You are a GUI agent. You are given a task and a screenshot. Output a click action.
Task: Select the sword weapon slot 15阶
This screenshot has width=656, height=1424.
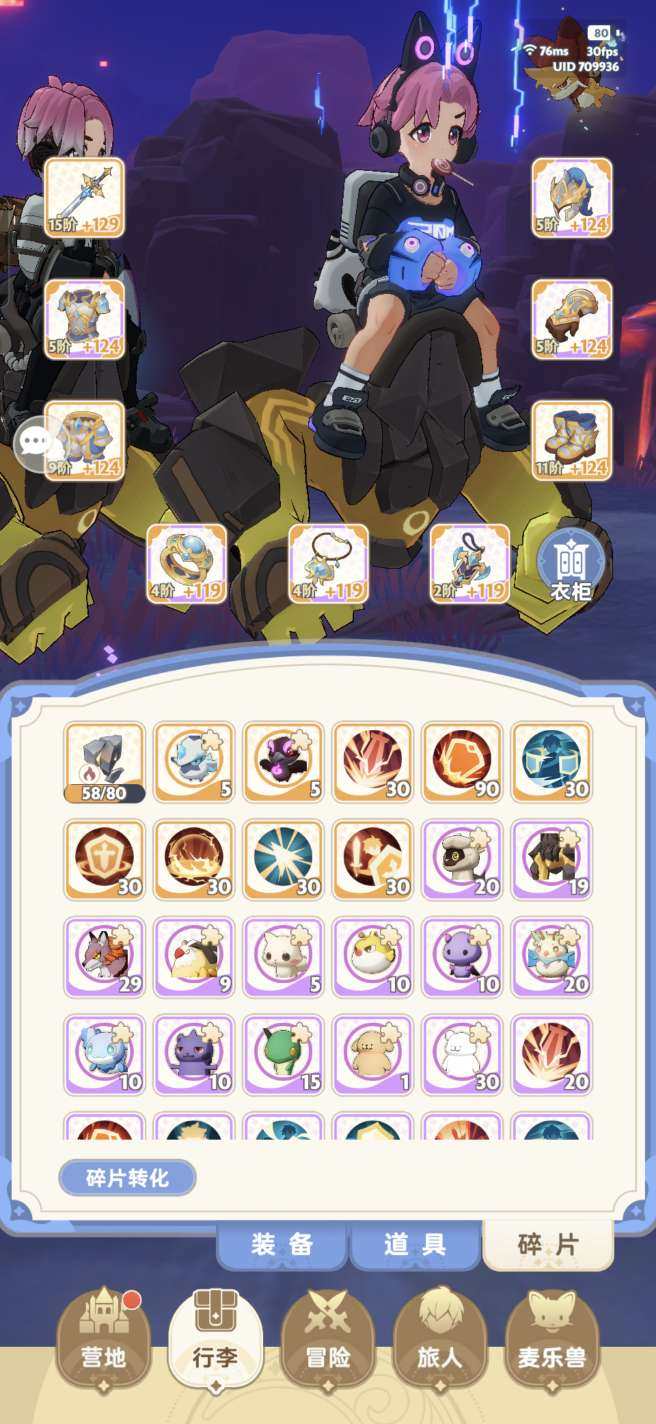(85, 198)
